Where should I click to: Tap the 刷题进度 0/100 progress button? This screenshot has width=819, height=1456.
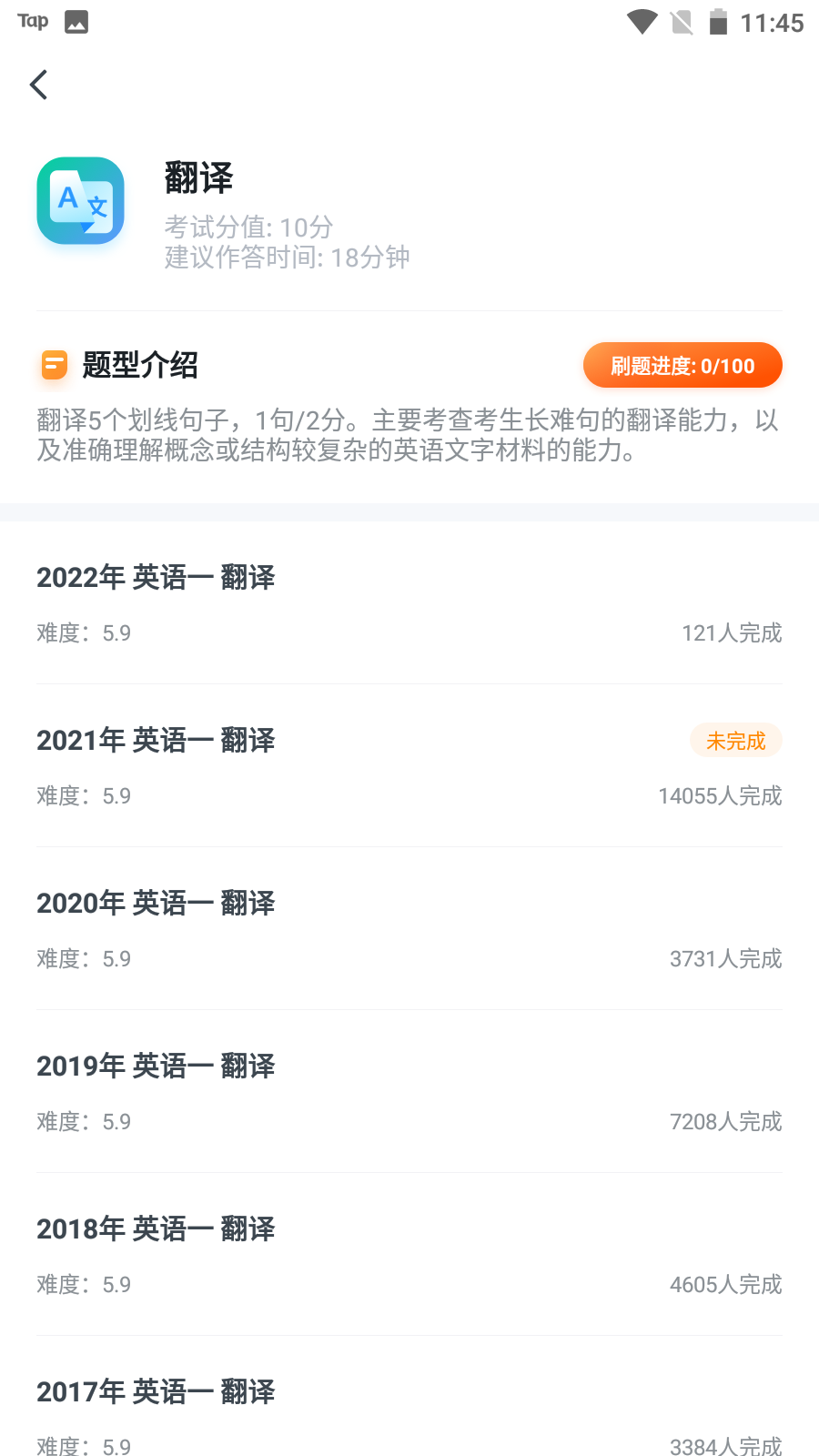pyautogui.click(x=682, y=366)
